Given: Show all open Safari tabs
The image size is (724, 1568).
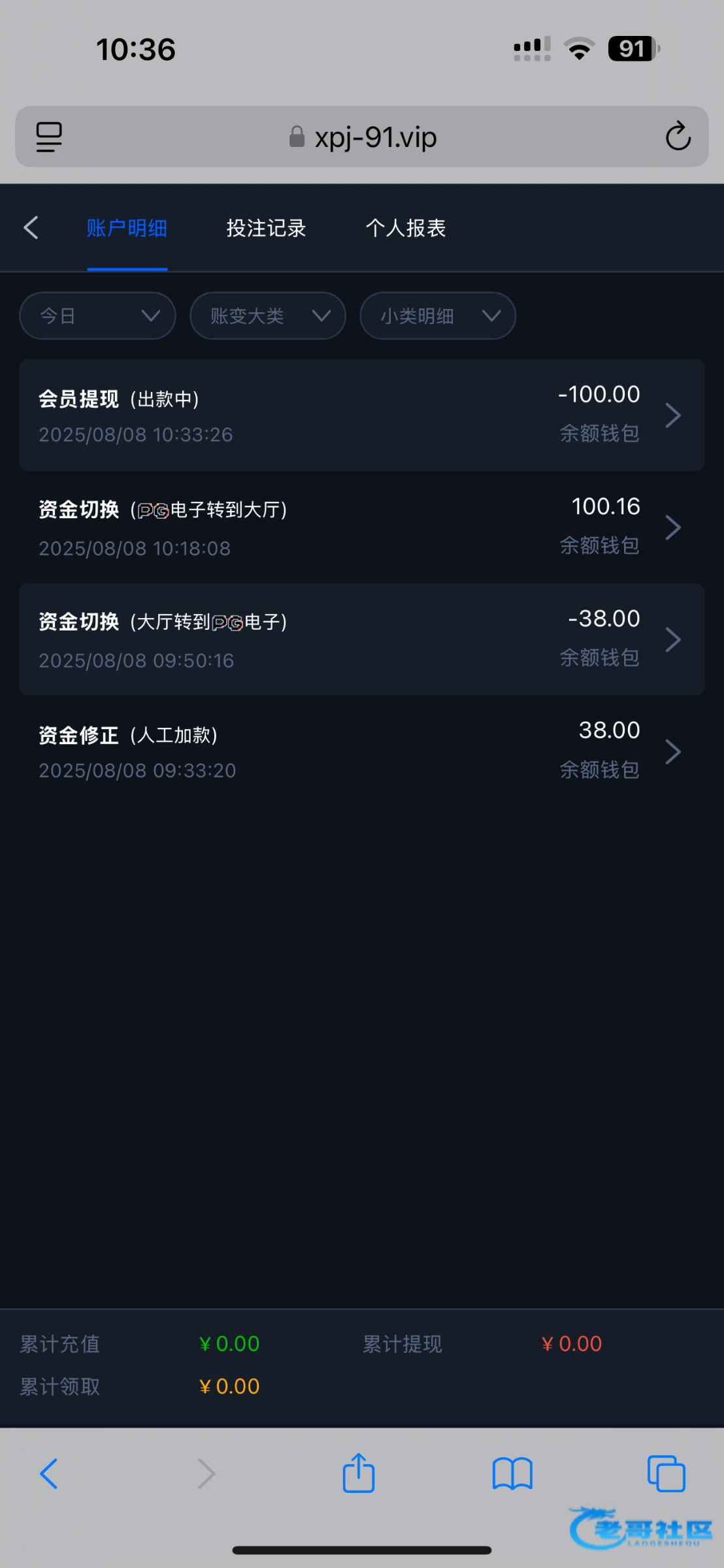Looking at the screenshot, I should point(666,1474).
